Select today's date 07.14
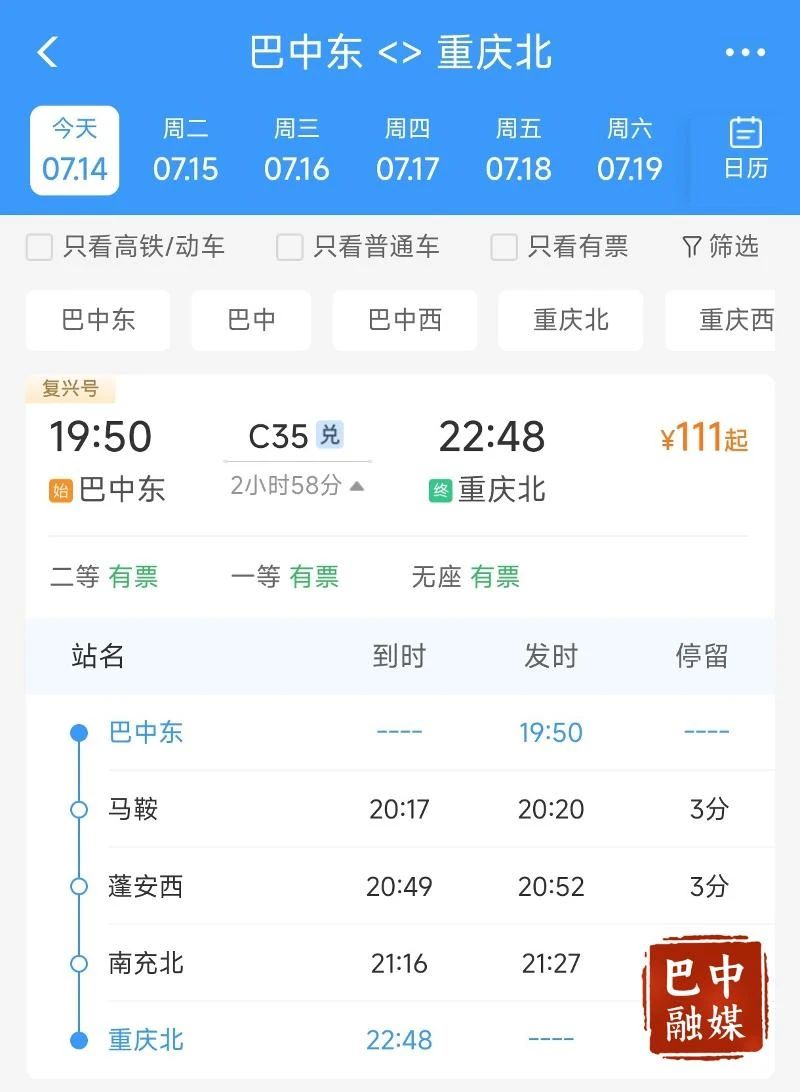The image size is (800, 1092). 74,150
